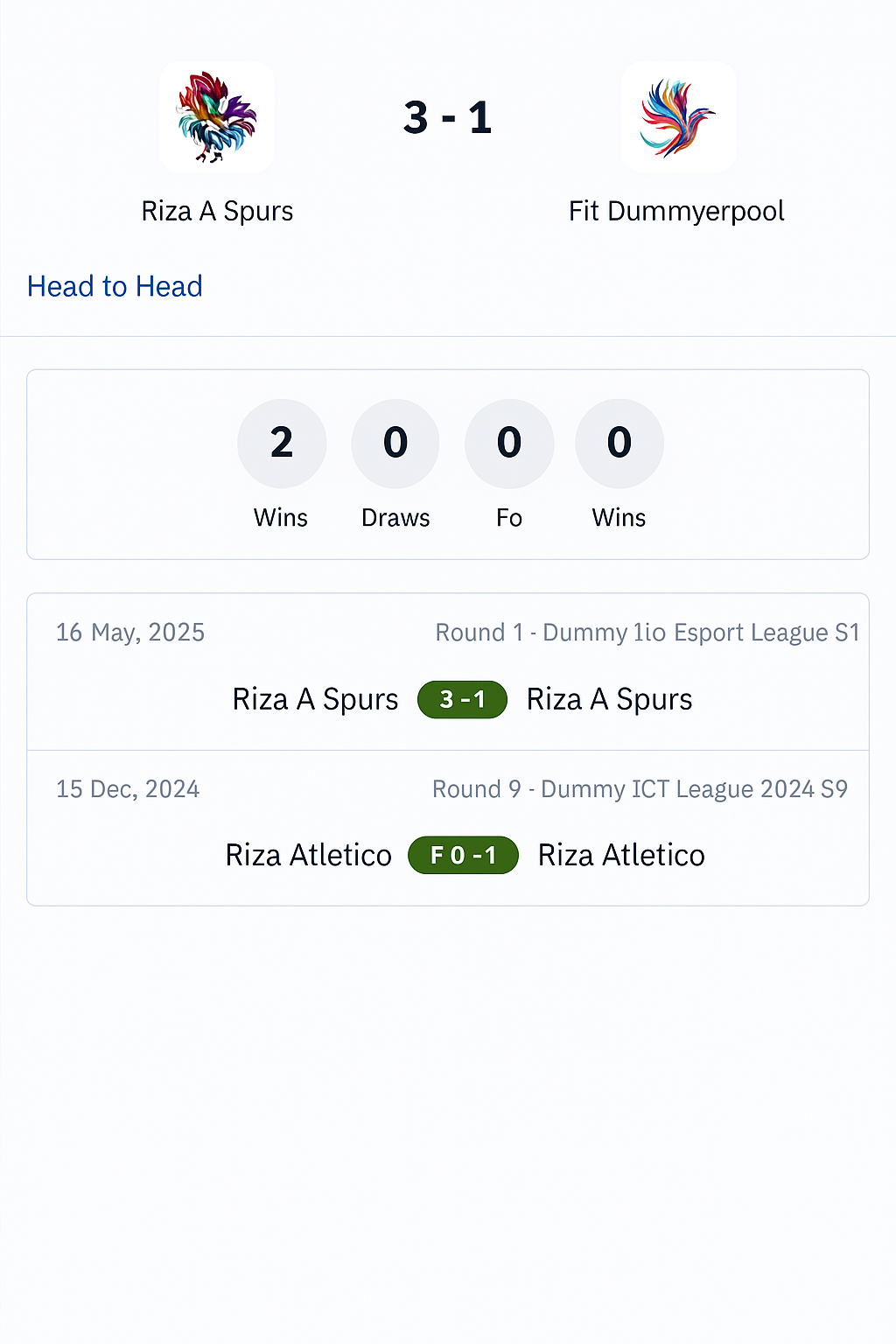Image resolution: width=896 pixels, height=1344 pixels.
Task: Click Riza Atletico on the right side
Action: click(x=620, y=855)
